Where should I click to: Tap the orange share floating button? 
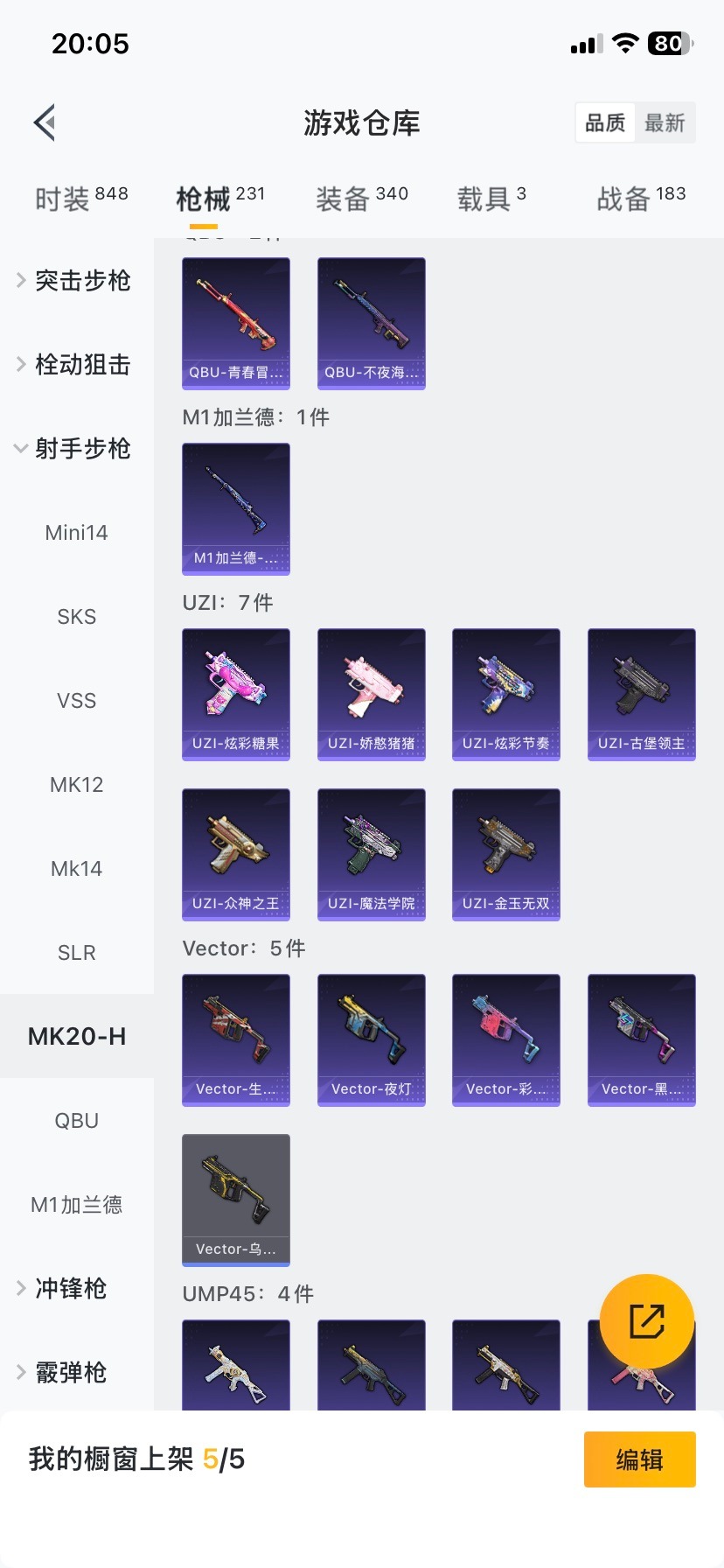click(646, 1321)
